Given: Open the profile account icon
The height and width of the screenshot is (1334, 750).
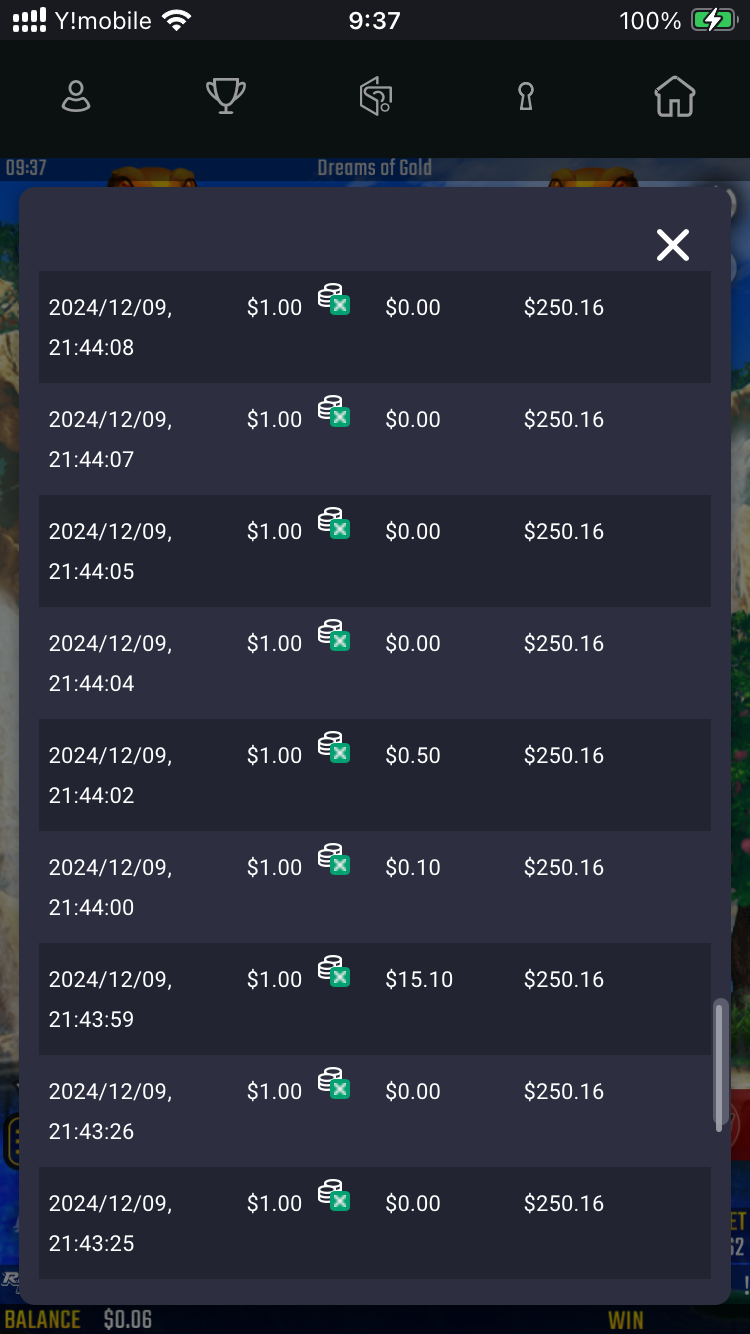Looking at the screenshot, I should (76, 97).
